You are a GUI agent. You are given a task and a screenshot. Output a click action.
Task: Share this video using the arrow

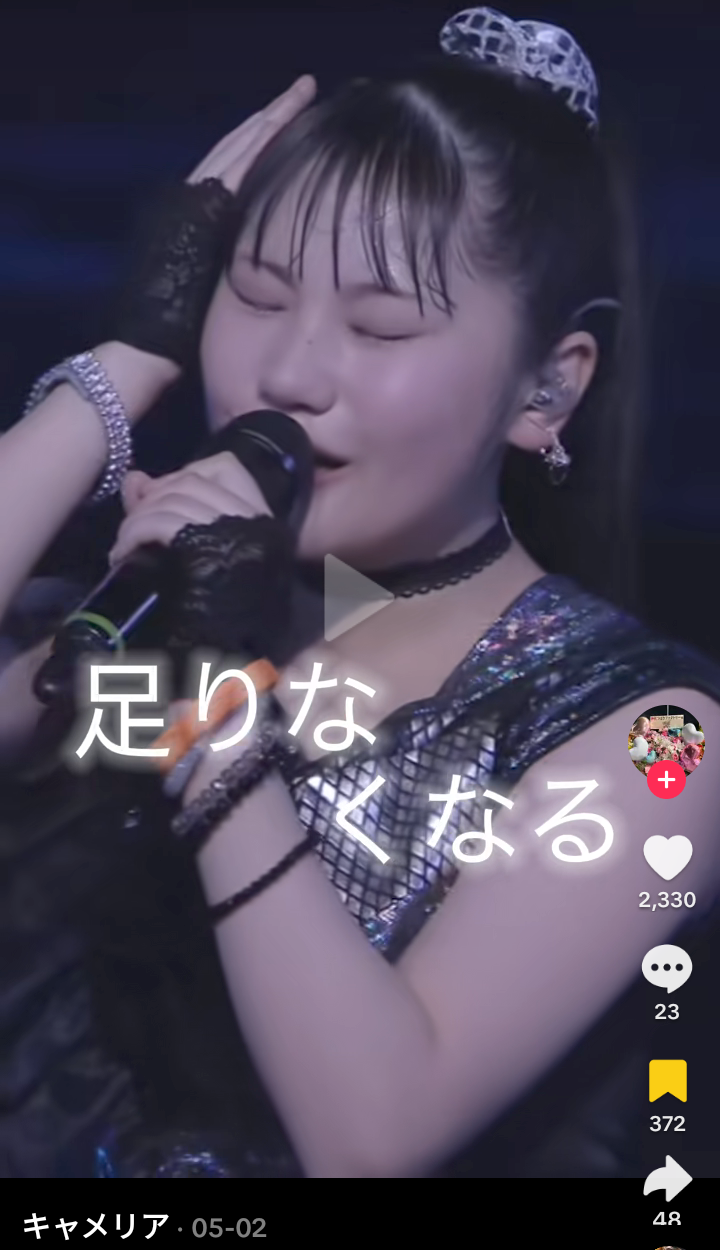pyautogui.click(x=667, y=1180)
